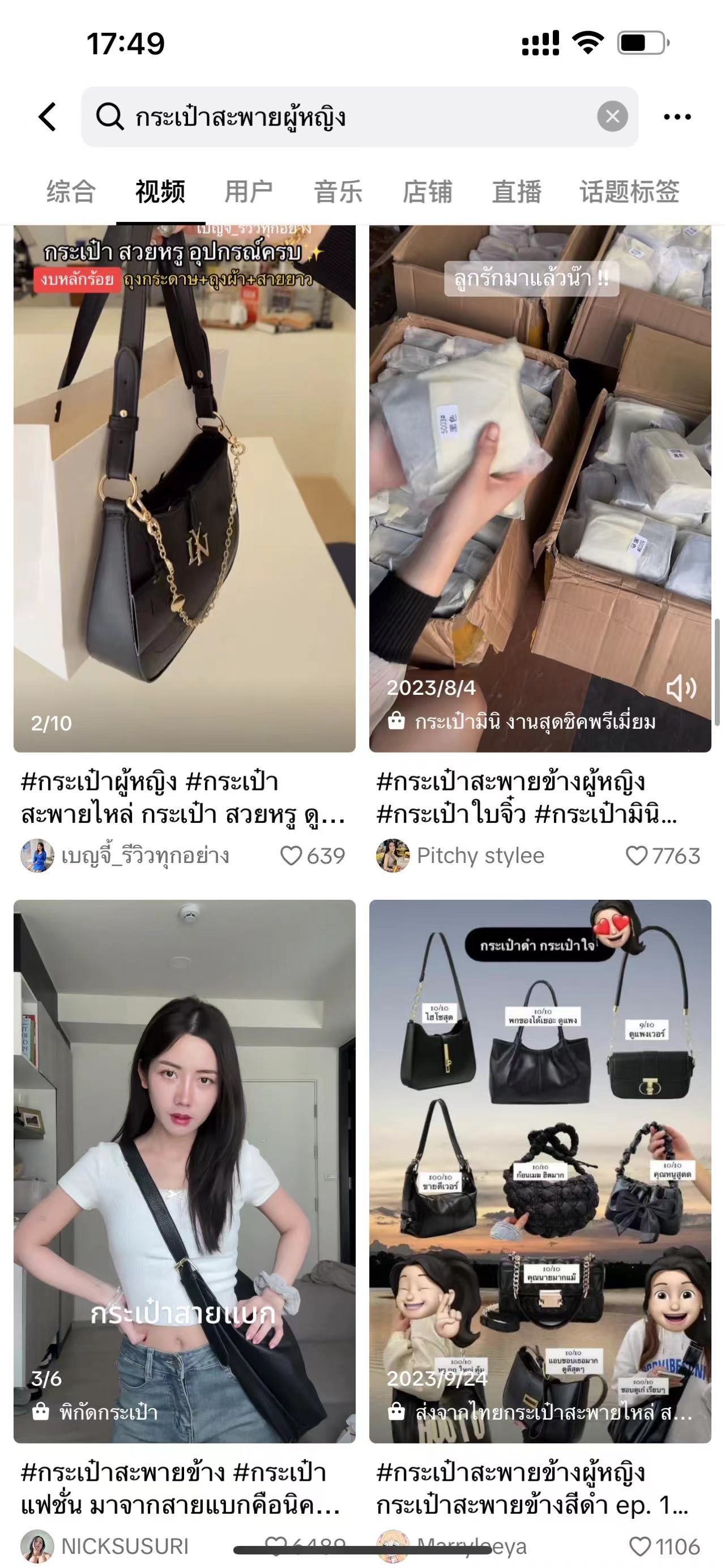Open the black shoulder bag post marked 2/10
The height and width of the screenshot is (1568, 725).
pyautogui.click(x=184, y=487)
